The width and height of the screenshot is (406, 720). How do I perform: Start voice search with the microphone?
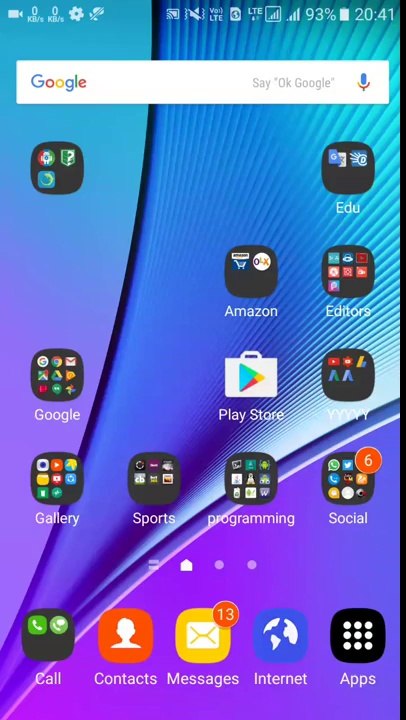(363, 83)
